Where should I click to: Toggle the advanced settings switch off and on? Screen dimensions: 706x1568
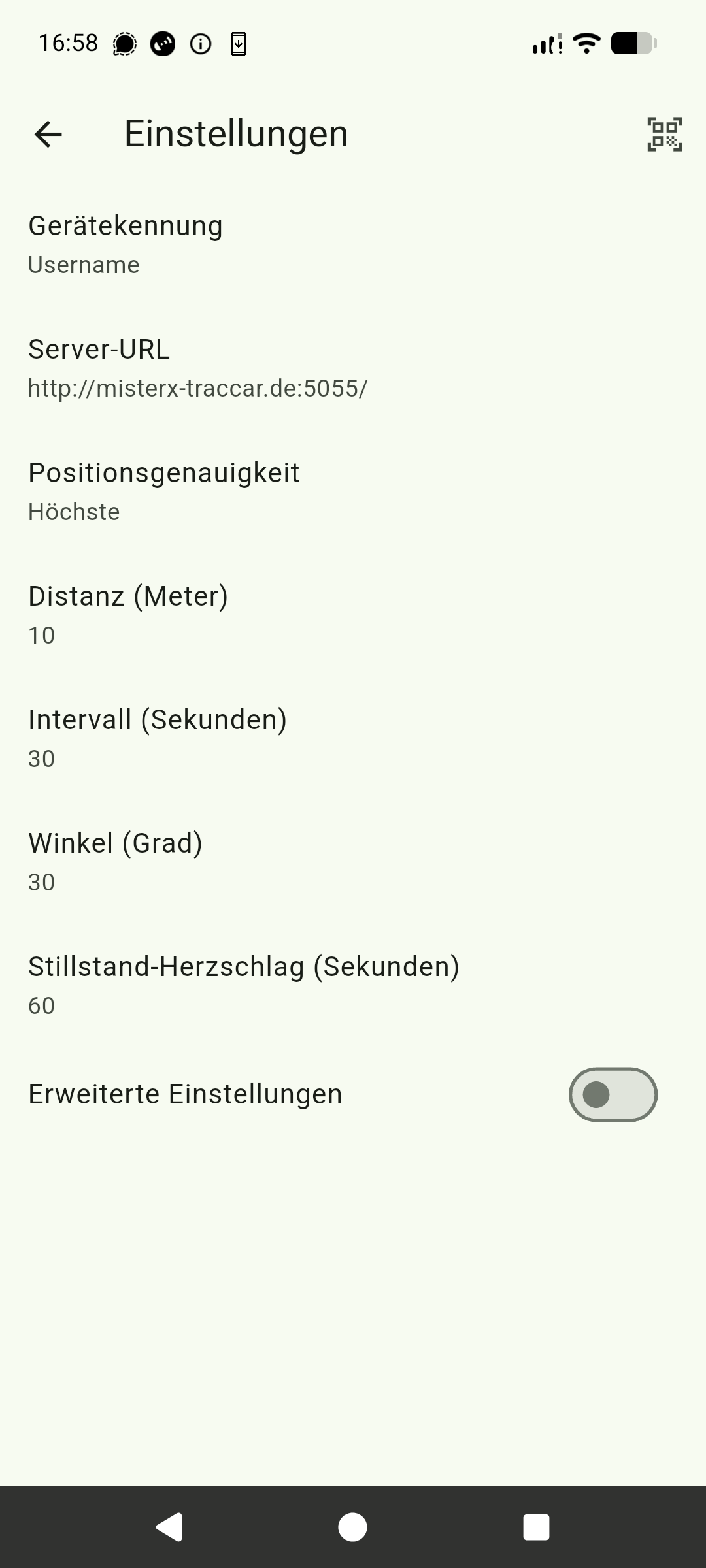pos(612,1094)
